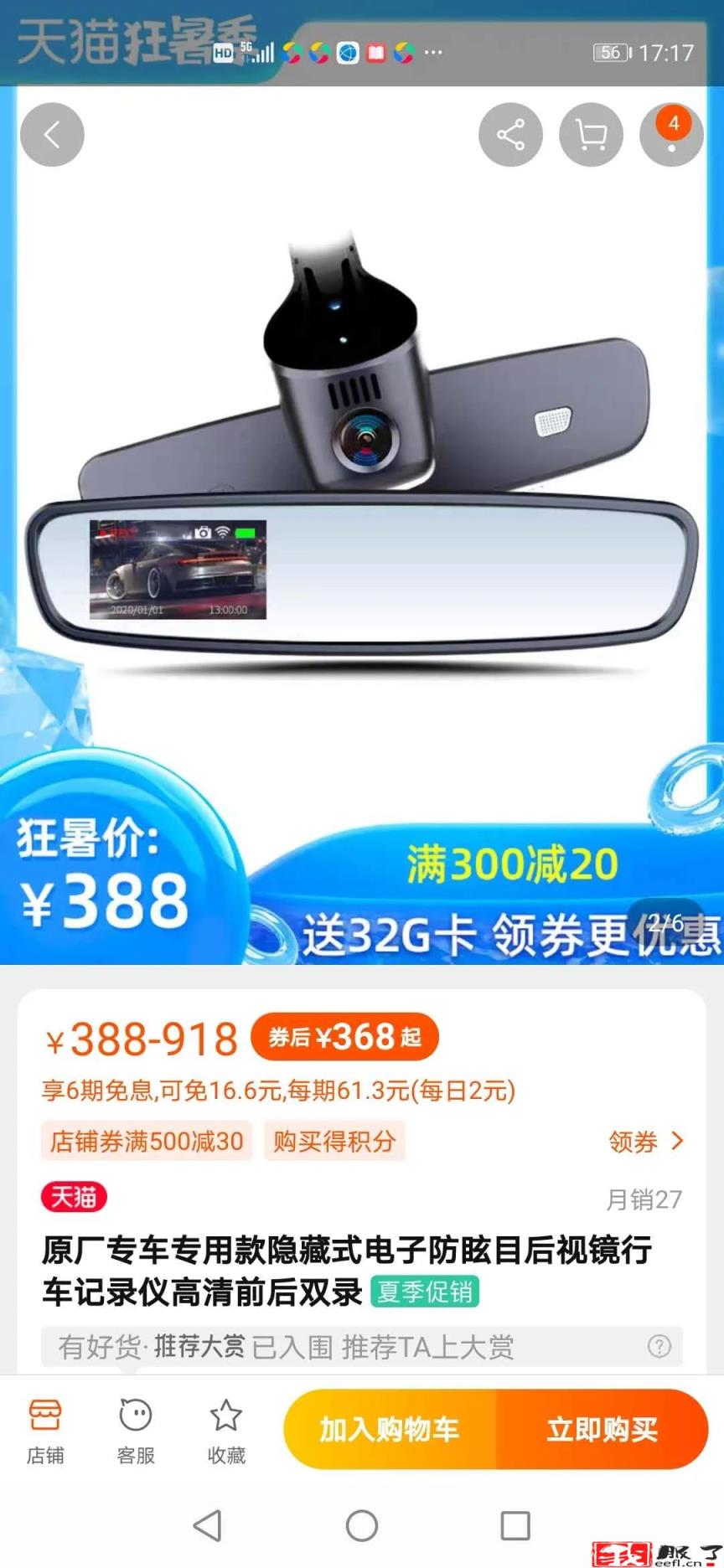Open the 店铺券满500减30 coupon chip
This screenshot has width=724, height=1568.
pos(147,1142)
